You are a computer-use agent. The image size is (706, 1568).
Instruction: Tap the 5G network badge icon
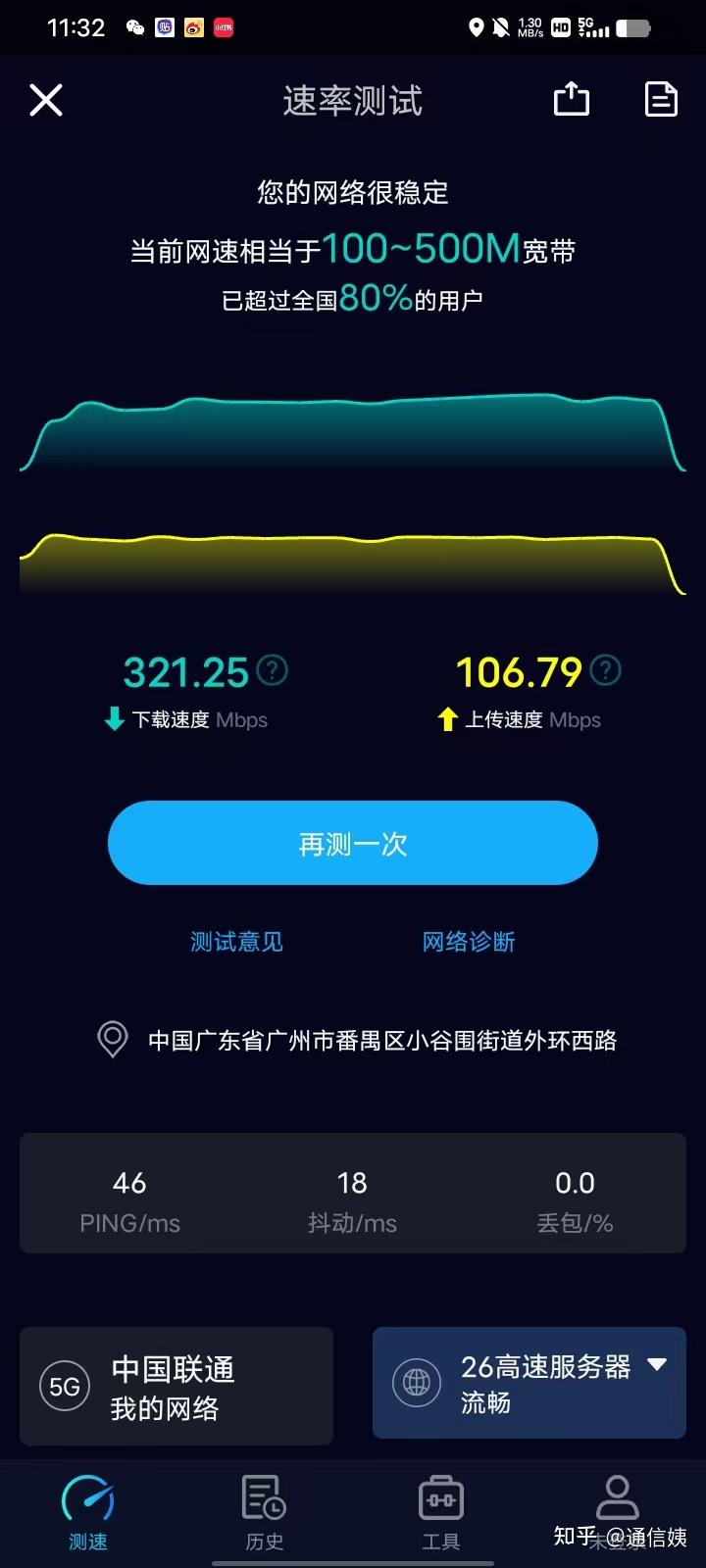pyautogui.click(x=63, y=1386)
